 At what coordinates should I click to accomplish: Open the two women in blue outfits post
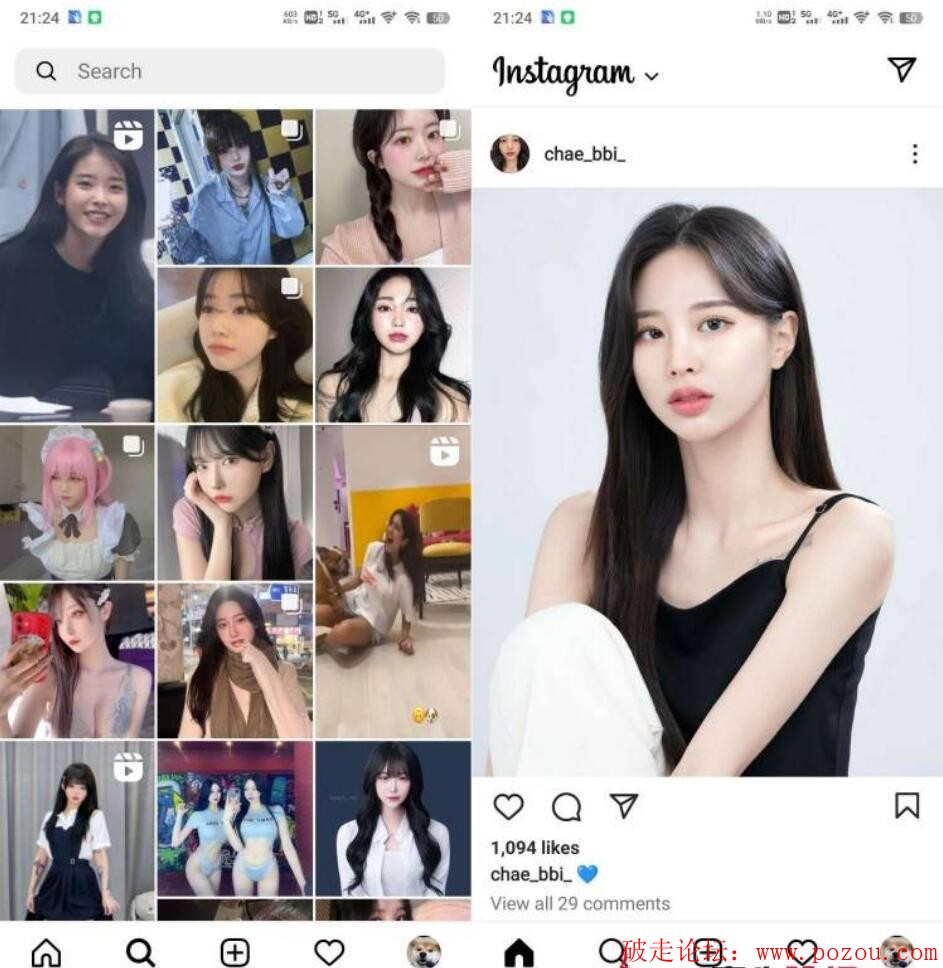(234, 818)
